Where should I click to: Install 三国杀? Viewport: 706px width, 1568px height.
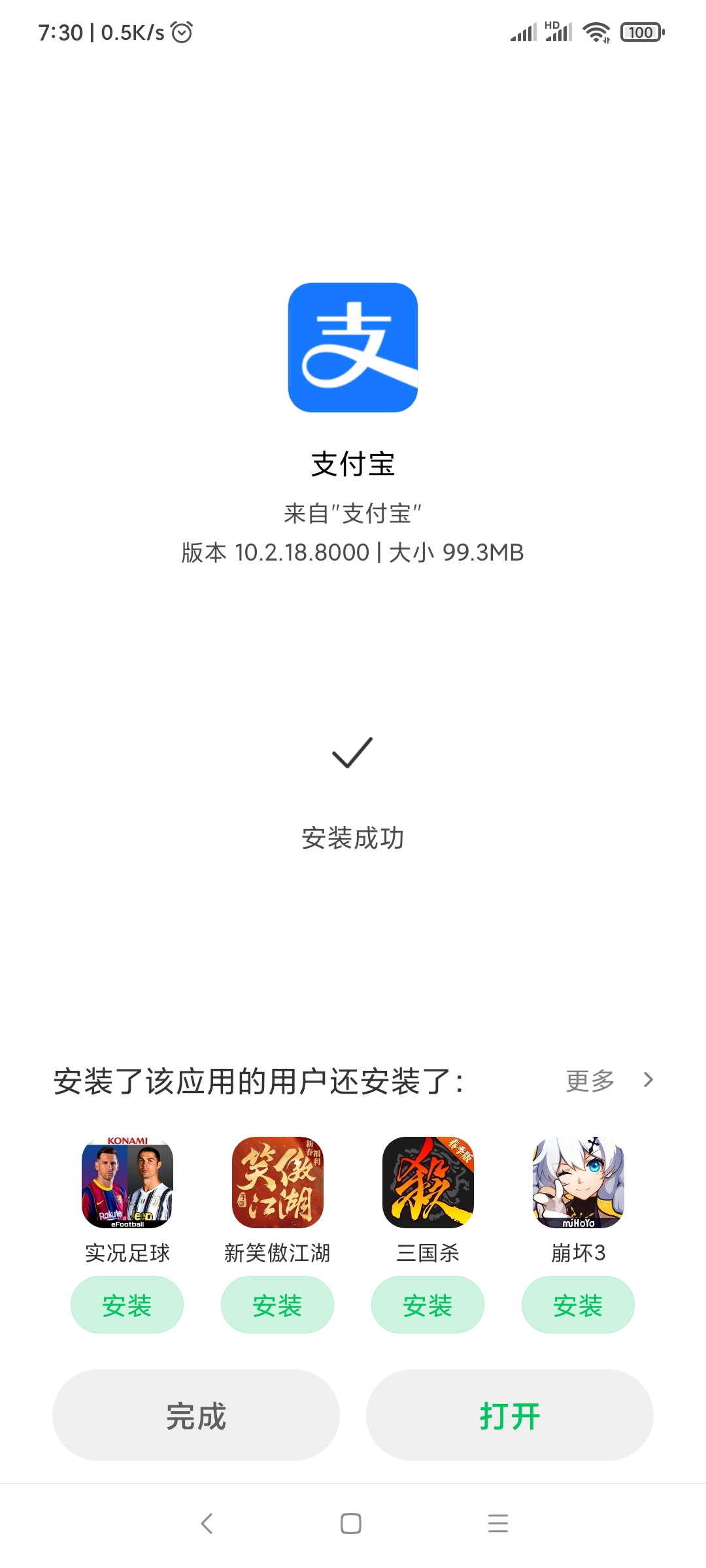coord(428,1305)
